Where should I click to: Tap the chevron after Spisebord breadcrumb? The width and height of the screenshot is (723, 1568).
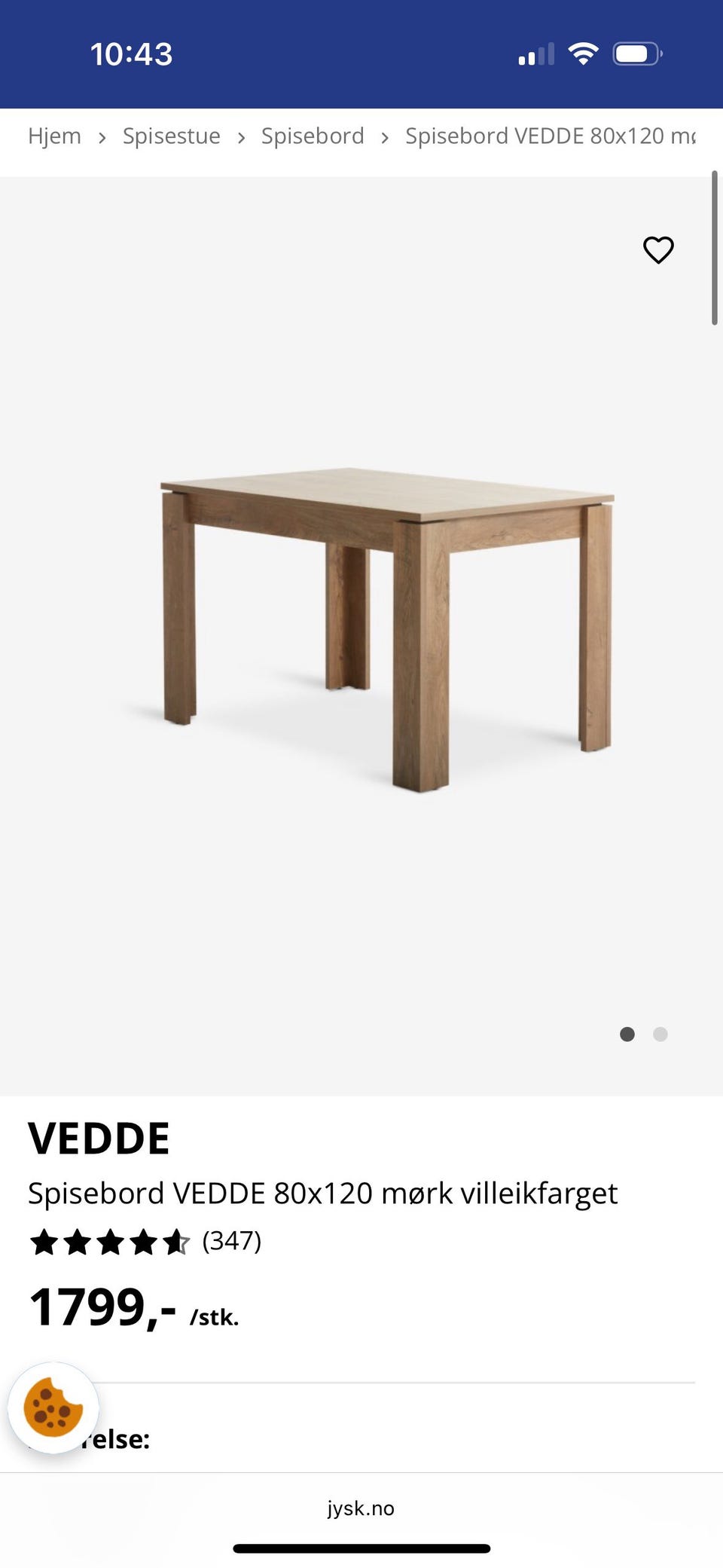click(385, 137)
